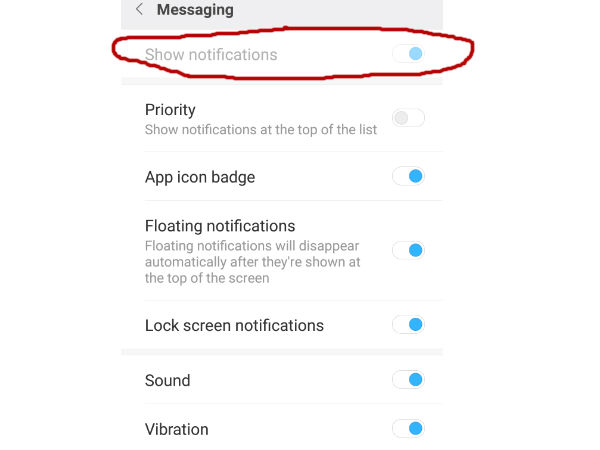Switch off notification Sound
The image size is (600, 450).
point(408,380)
